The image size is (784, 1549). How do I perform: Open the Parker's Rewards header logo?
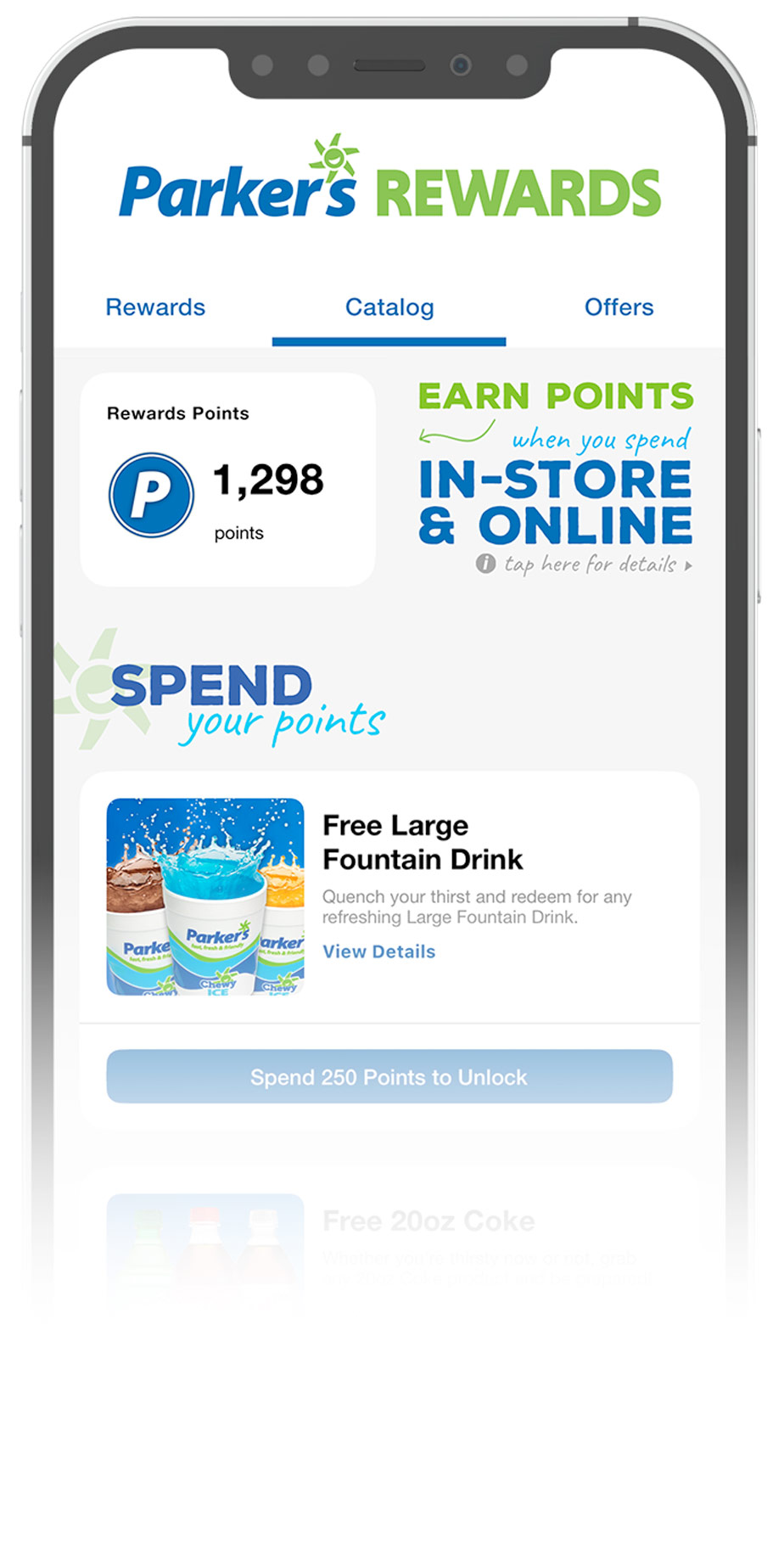tap(389, 182)
